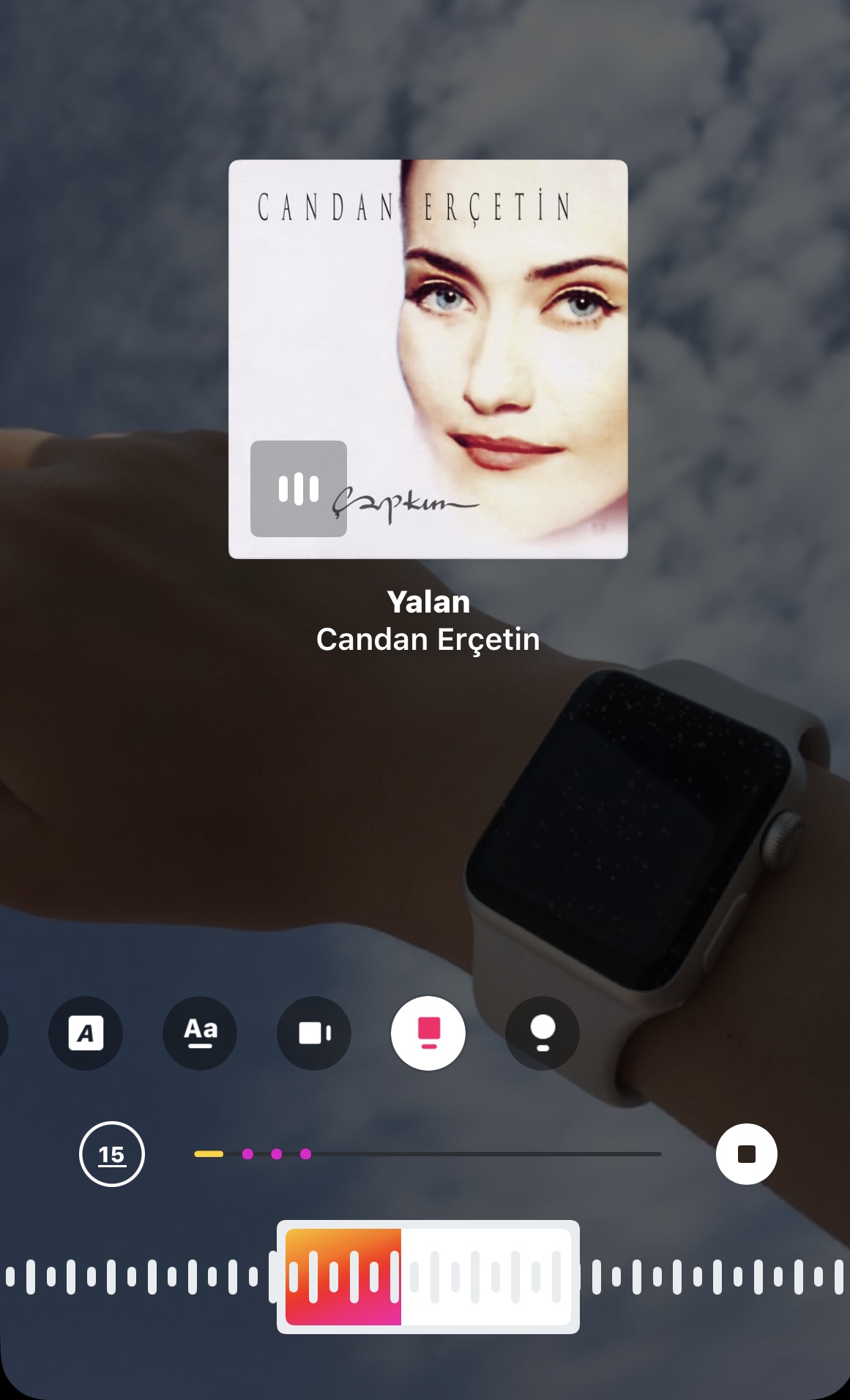Select the boxed letter A lyric style
The height and width of the screenshot is (1400, 850).
point(86,1033)
